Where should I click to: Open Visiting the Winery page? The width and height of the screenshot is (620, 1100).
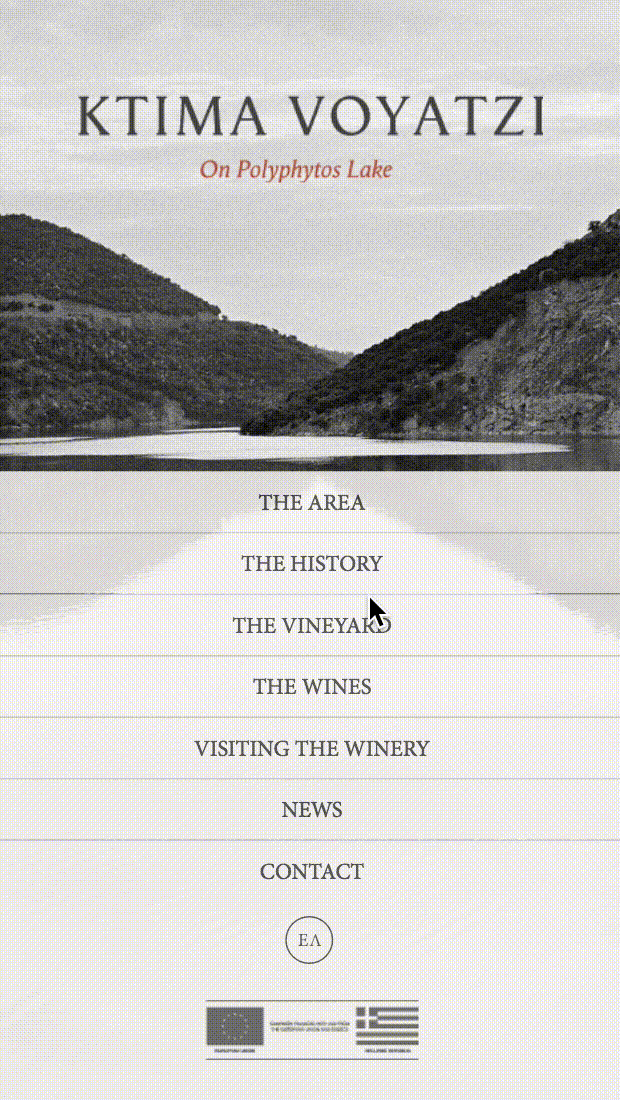(311, 748)
